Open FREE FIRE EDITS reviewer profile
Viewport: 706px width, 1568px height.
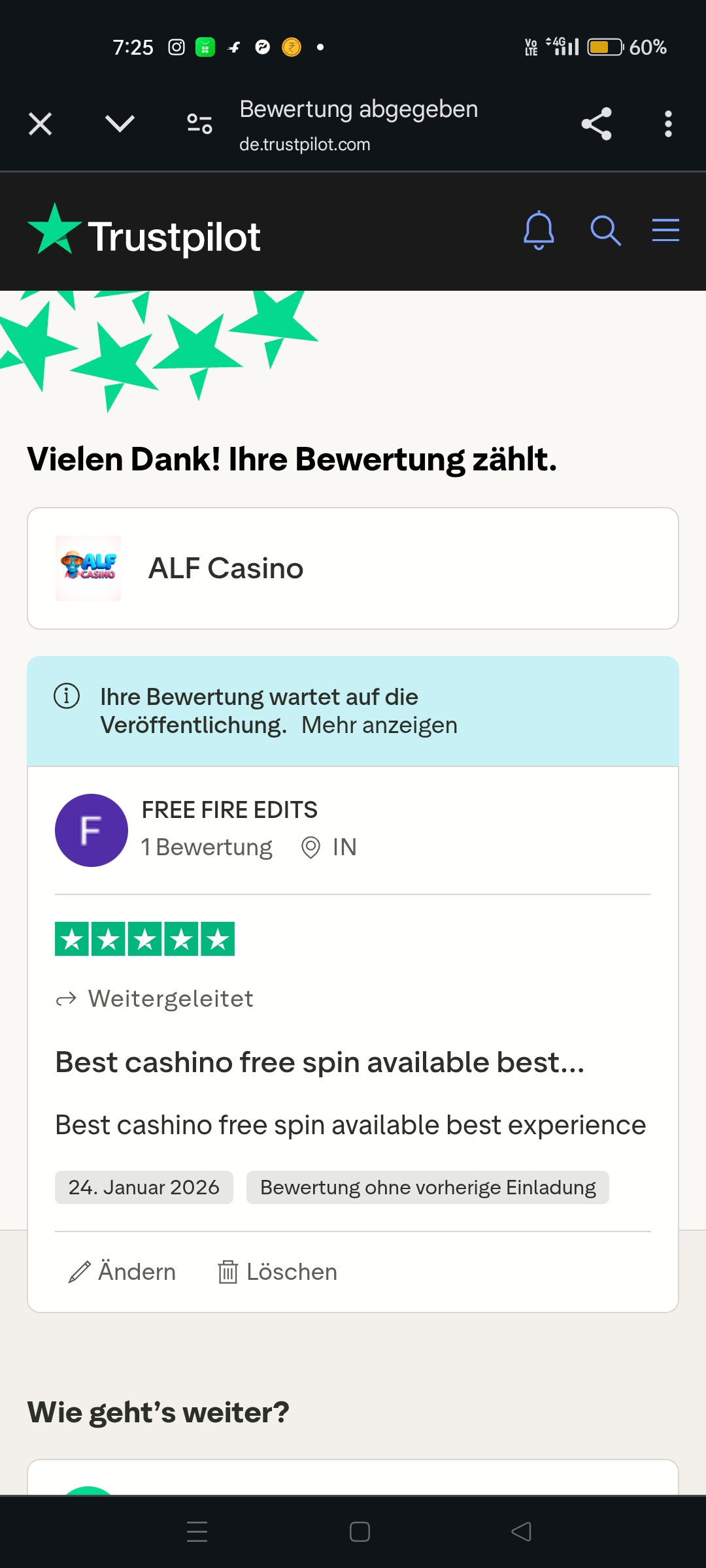click(x=229, y=810)
